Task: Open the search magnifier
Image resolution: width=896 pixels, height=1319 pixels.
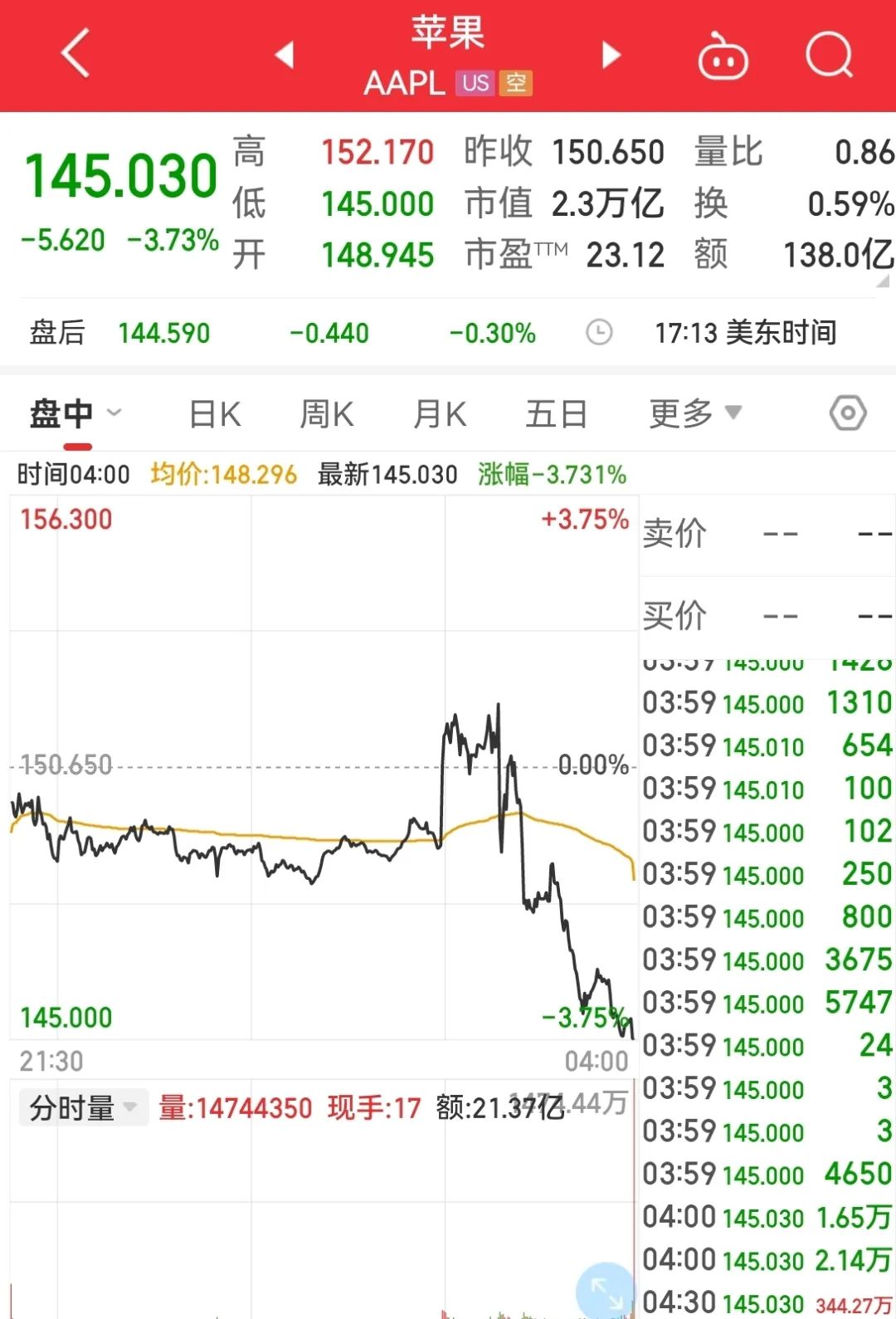Action: coord(830,56)
